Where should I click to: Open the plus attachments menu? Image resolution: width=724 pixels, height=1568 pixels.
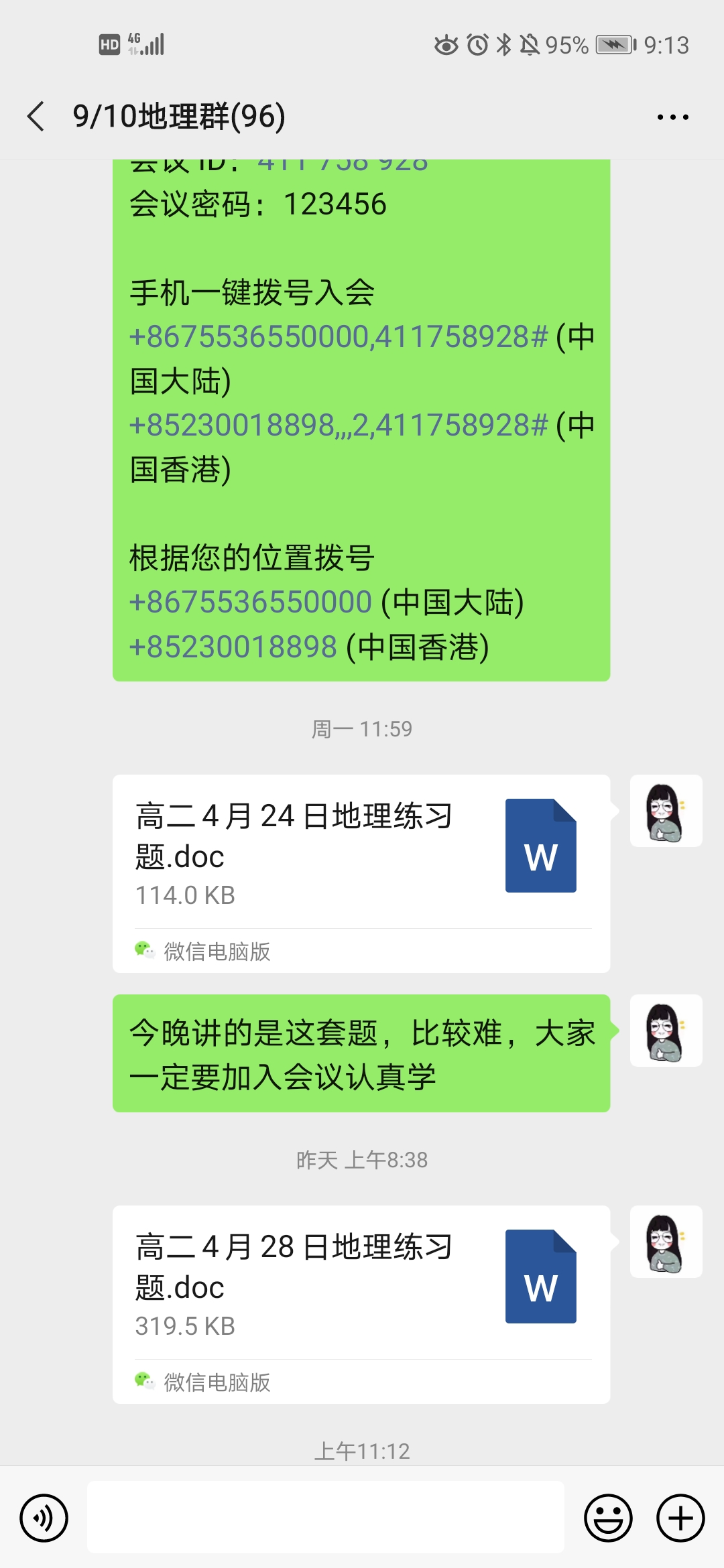click(680, 1518)
